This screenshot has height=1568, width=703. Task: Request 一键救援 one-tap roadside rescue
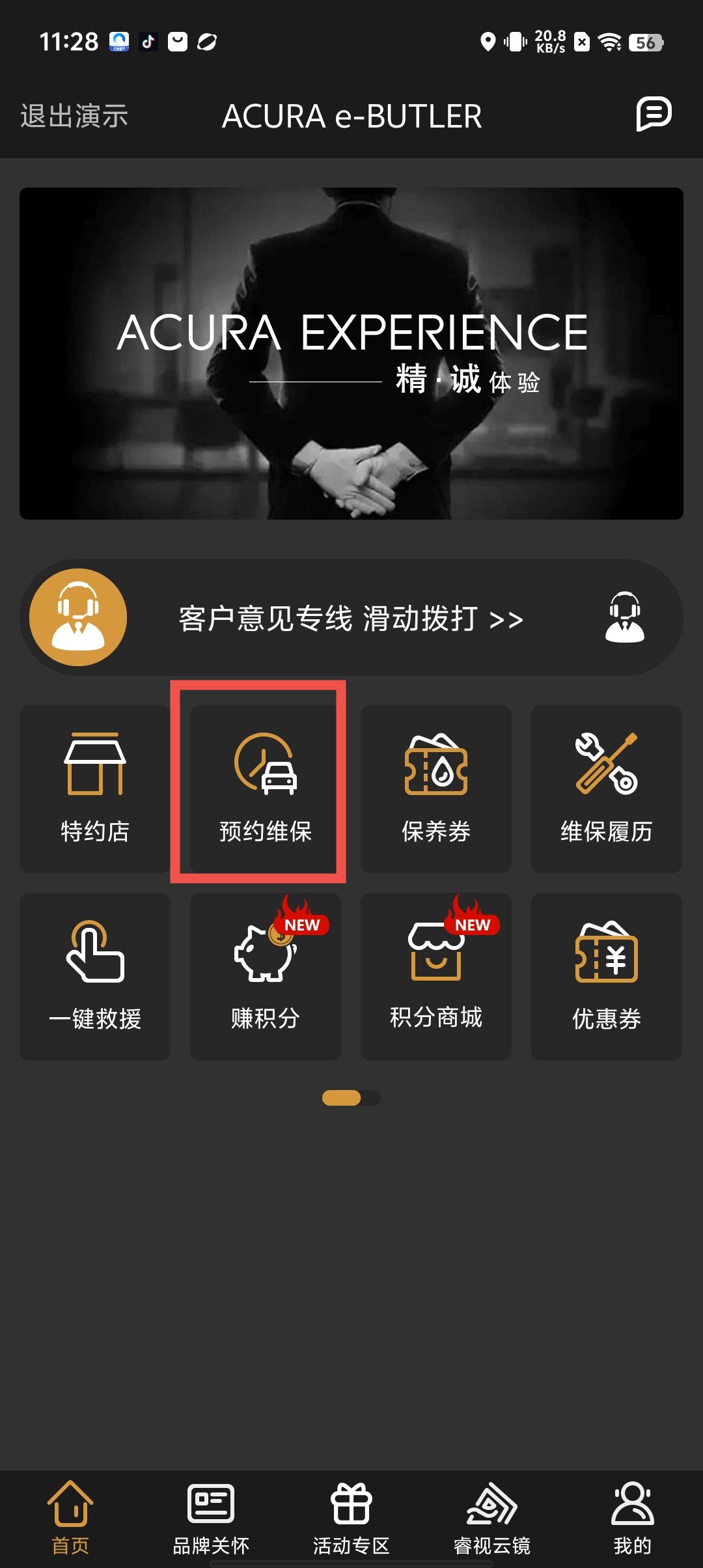coord(95,976)
